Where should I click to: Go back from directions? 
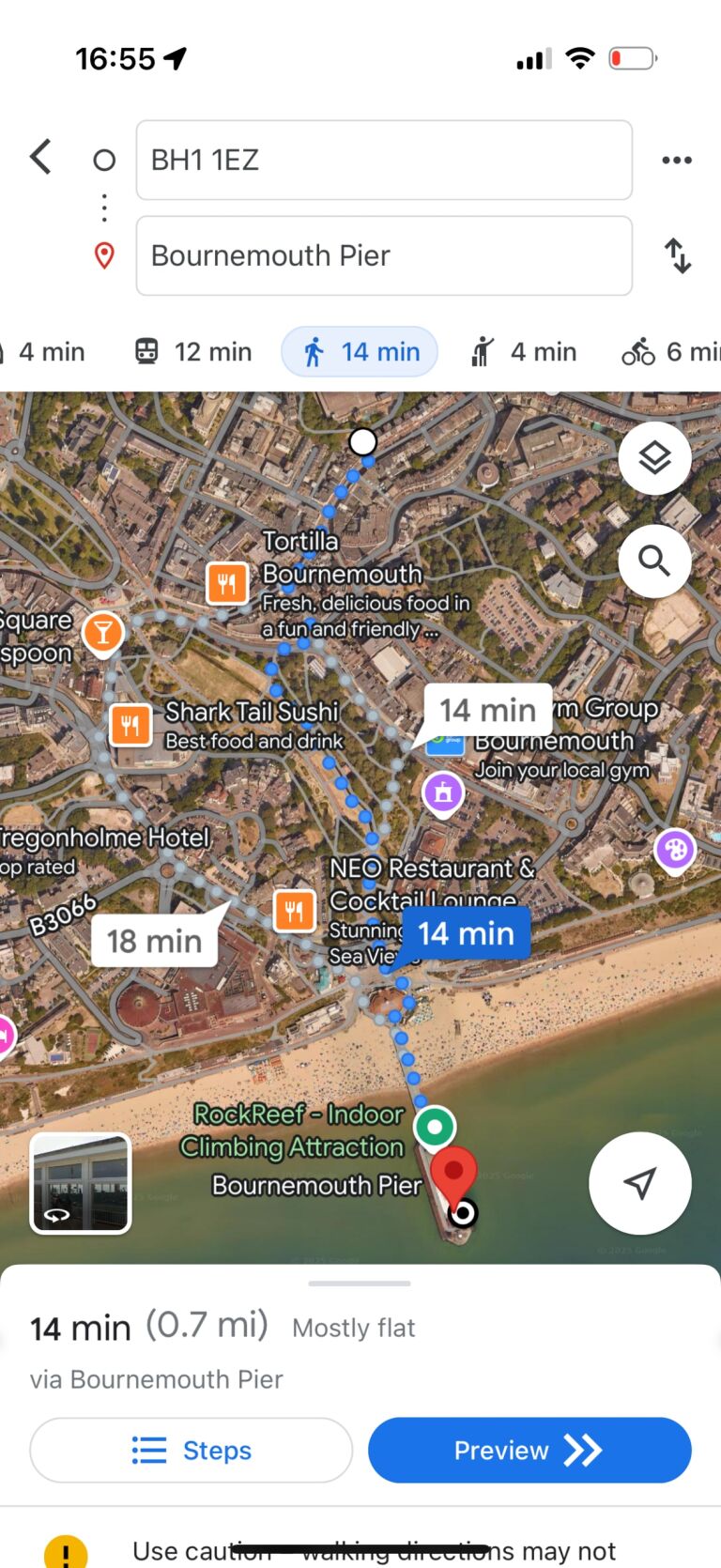41,158
